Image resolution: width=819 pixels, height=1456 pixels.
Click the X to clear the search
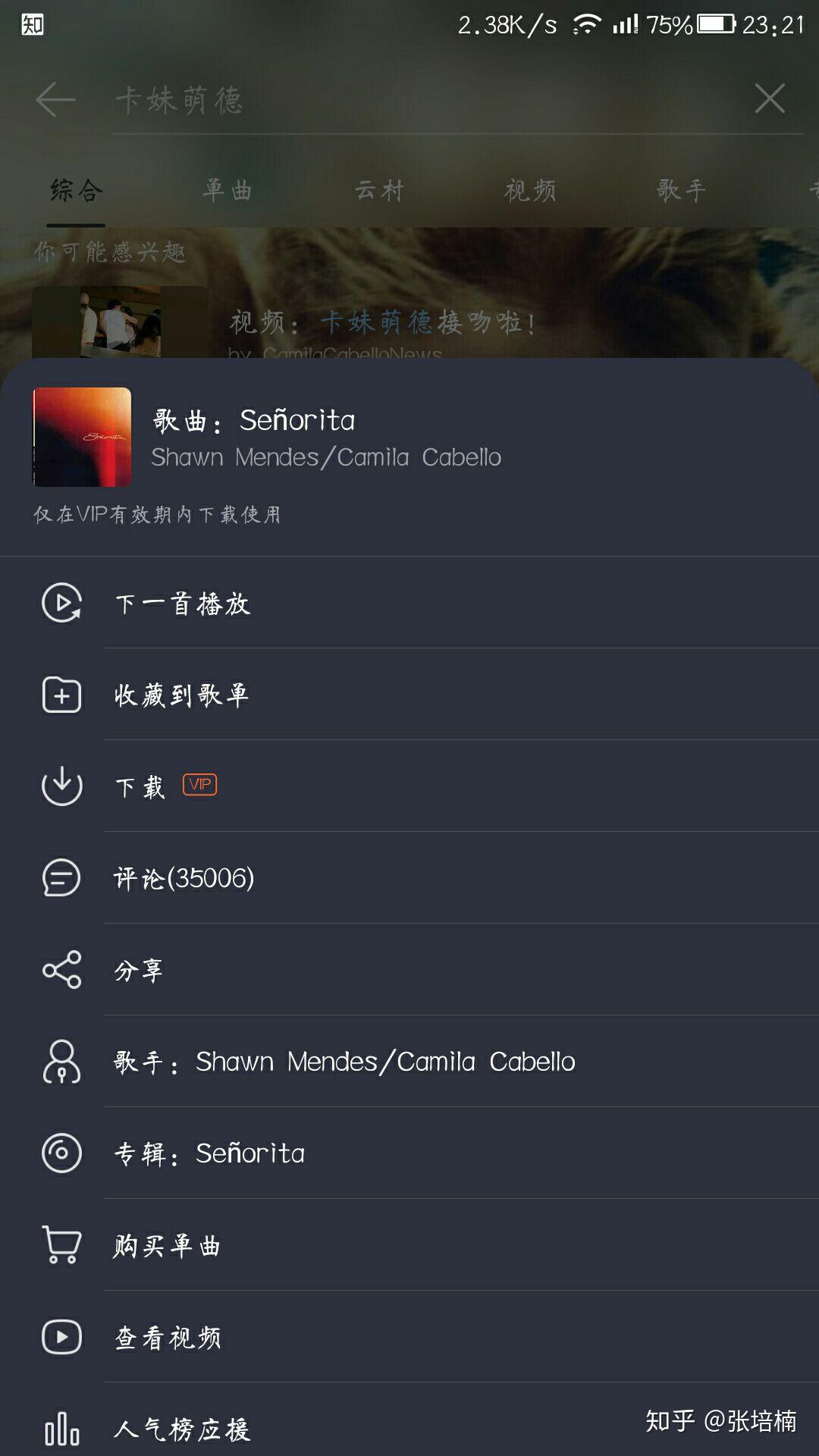770,98
